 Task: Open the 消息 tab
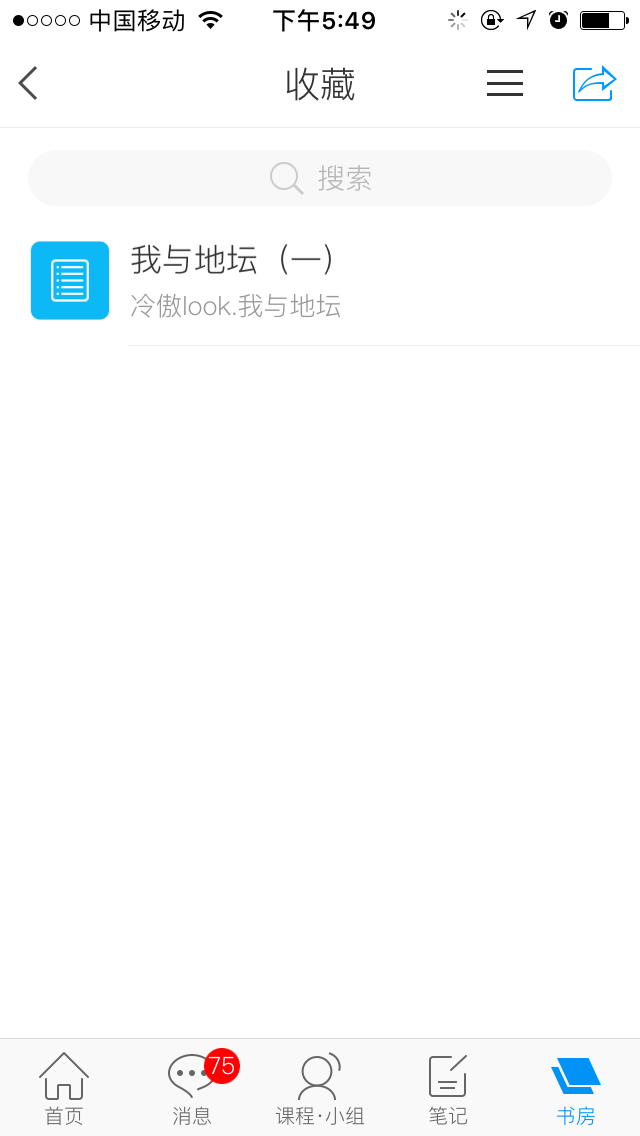click(193, 1089)
